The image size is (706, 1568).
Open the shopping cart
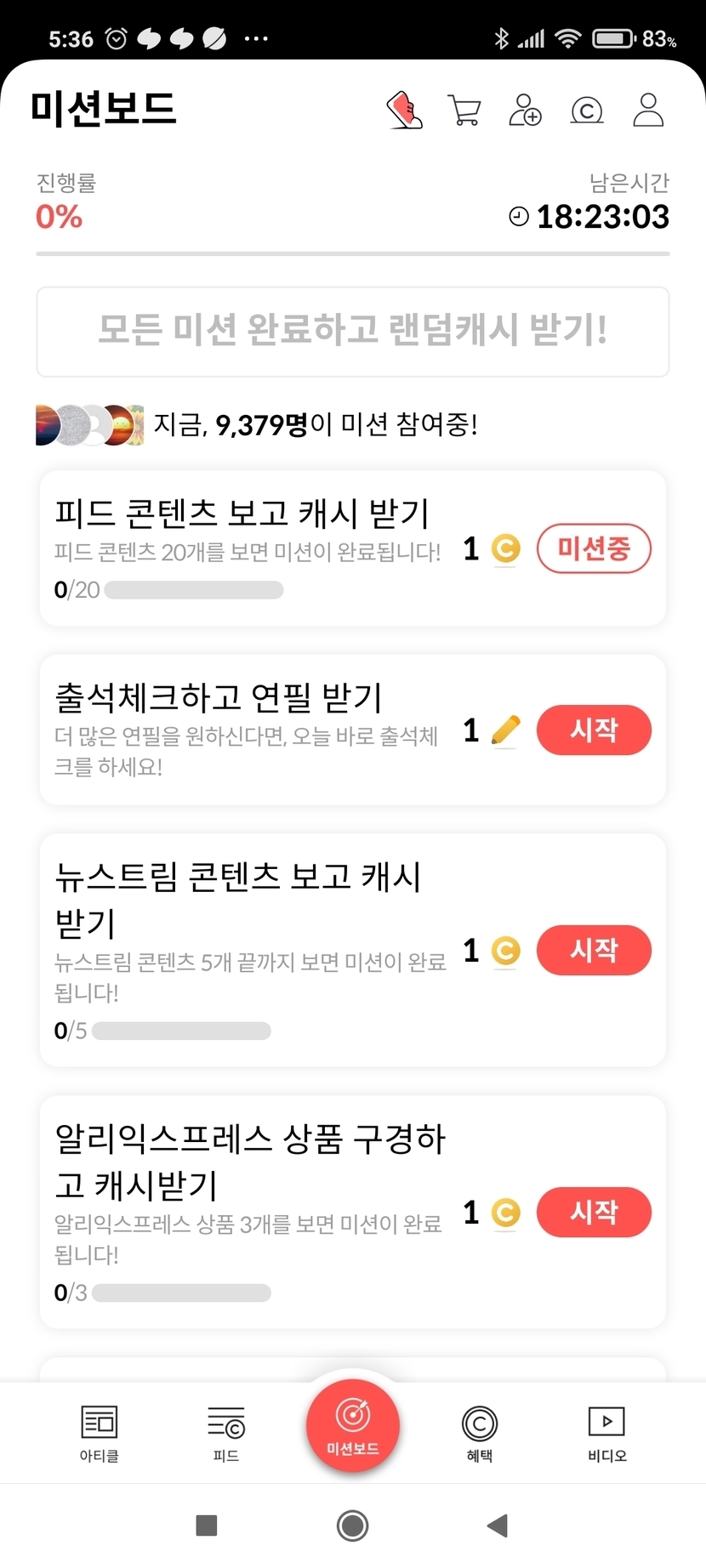coord(464,111)
